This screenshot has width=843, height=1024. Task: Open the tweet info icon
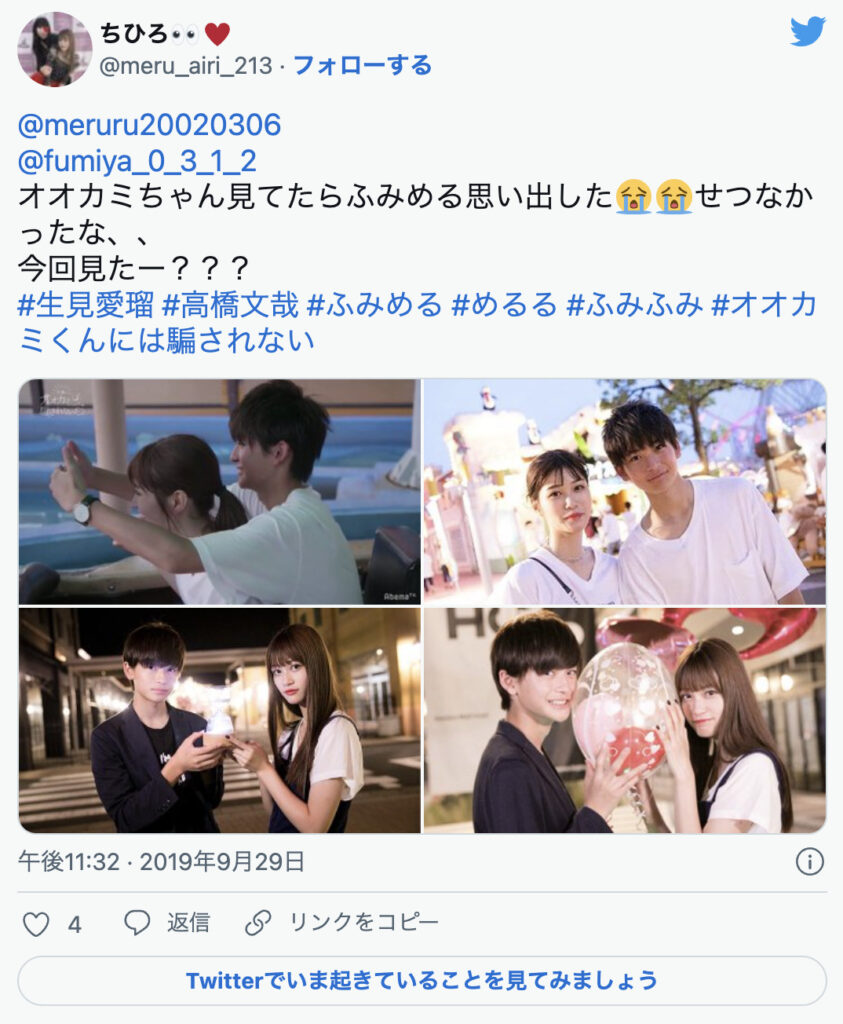[809, 861]
